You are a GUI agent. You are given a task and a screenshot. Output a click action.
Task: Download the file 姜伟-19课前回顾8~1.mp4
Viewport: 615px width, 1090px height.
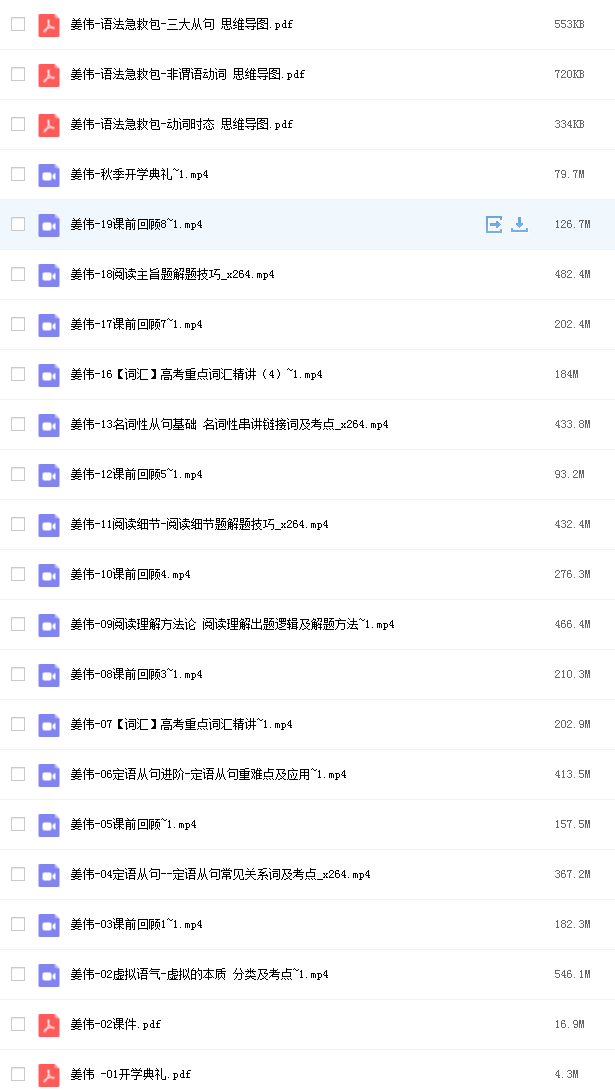(x=520, y=225)
